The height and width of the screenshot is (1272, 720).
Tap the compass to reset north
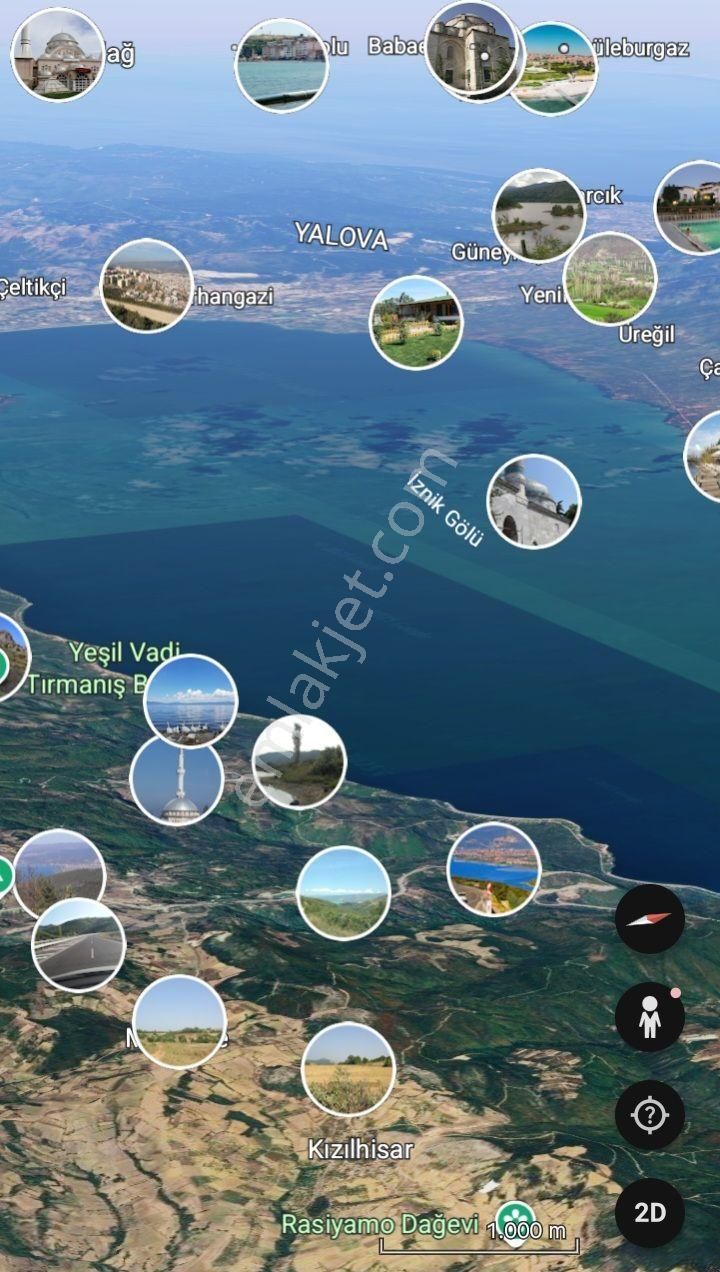tap(650, 918)
